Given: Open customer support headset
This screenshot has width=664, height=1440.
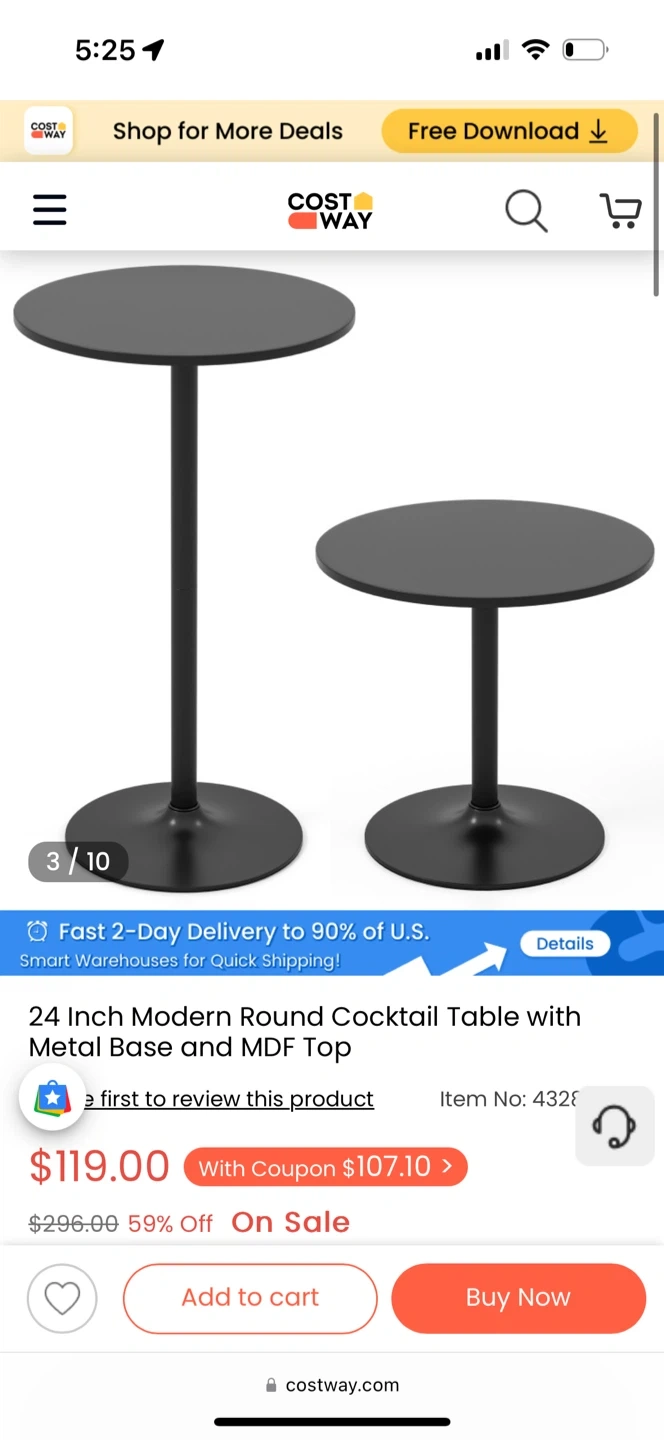Looking at the screenshot, I should [614, 1125].
